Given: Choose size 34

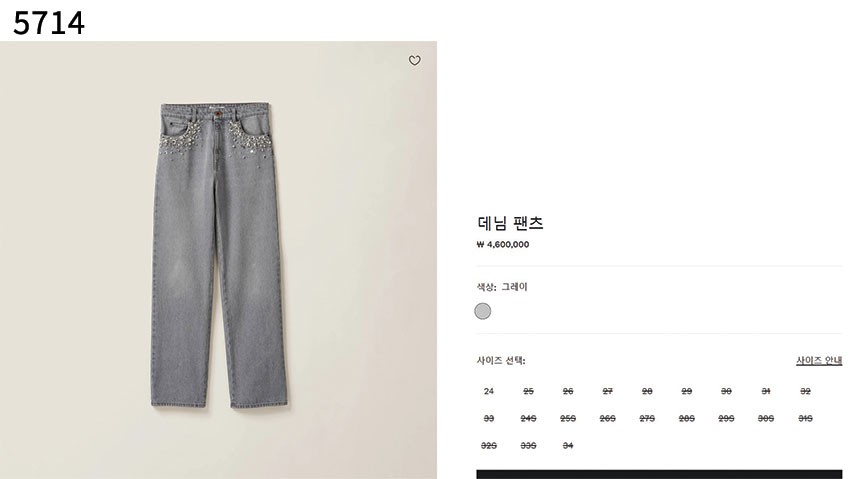Looking at the screenshot, I should pos(568,445).
